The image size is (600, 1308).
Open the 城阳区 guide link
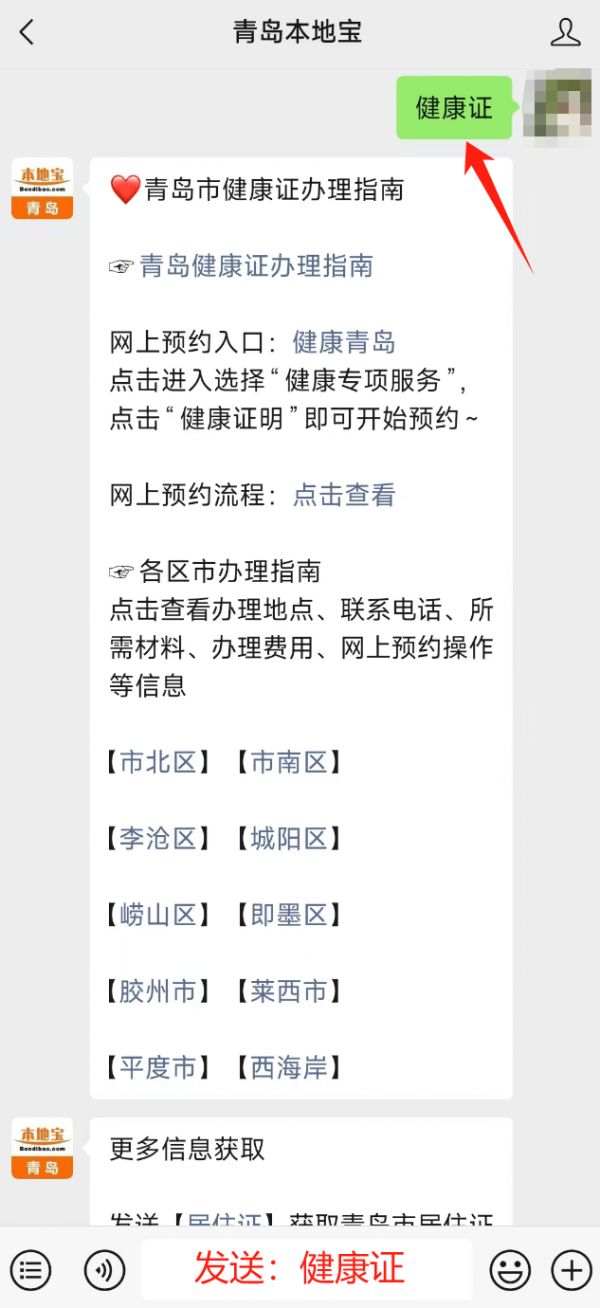coord(289,838)
